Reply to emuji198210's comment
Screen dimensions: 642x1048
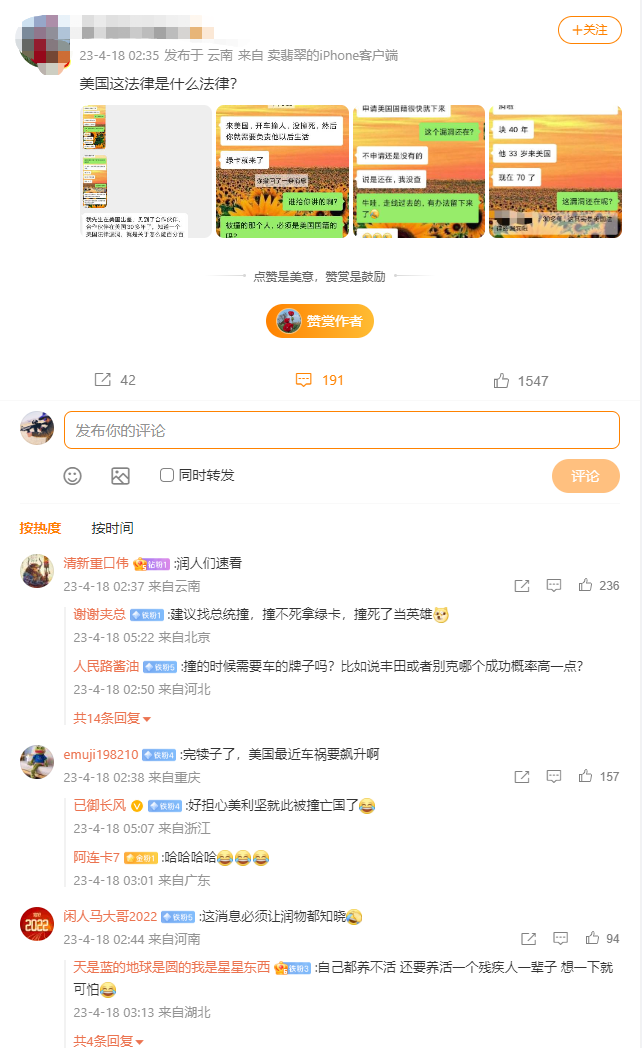[561, 776]
